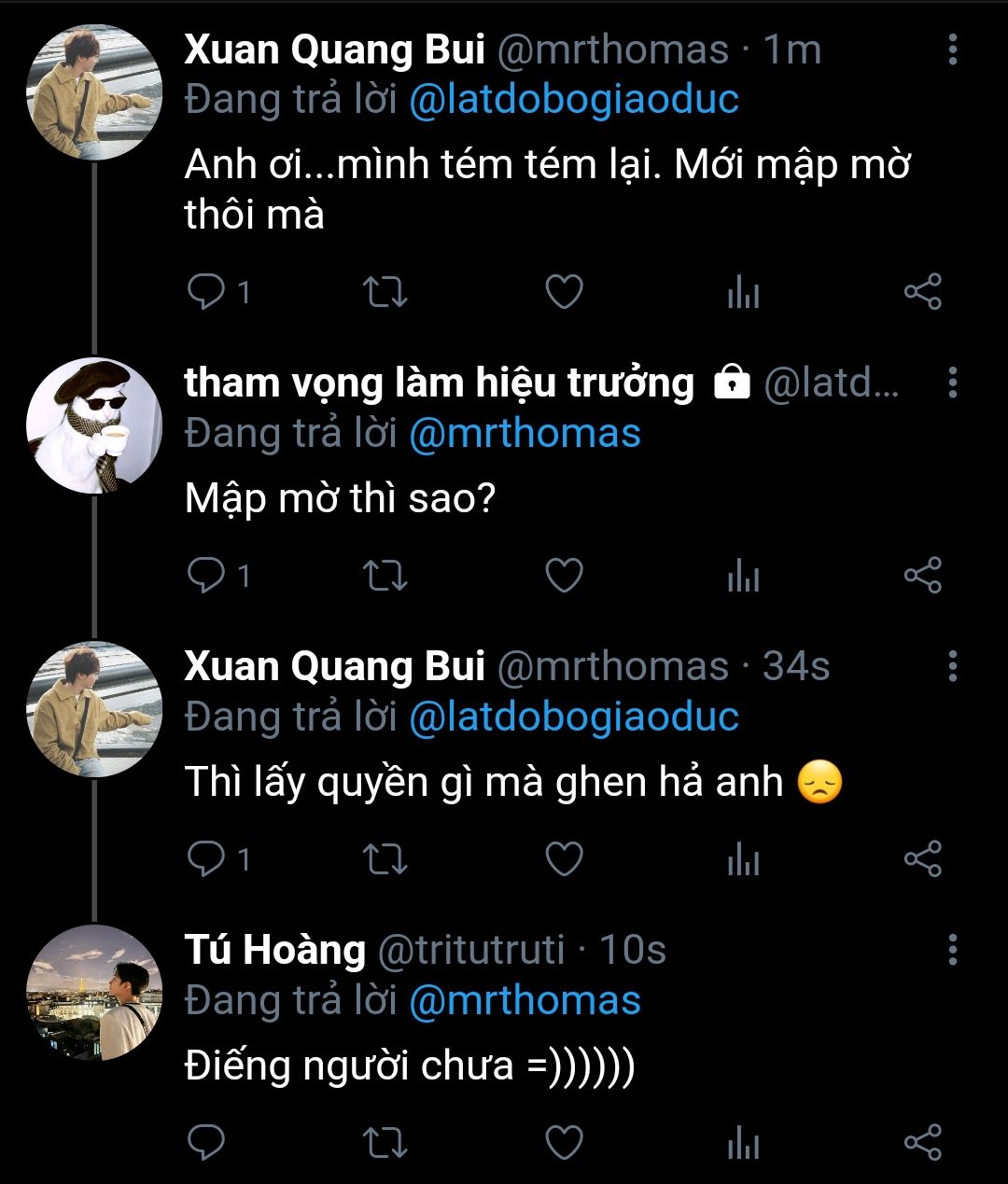The width and height of the screenshot is (1008, 1184).
Task: Open overflow menu on Tú Hoàng's tweet
Action: point(952,949)
